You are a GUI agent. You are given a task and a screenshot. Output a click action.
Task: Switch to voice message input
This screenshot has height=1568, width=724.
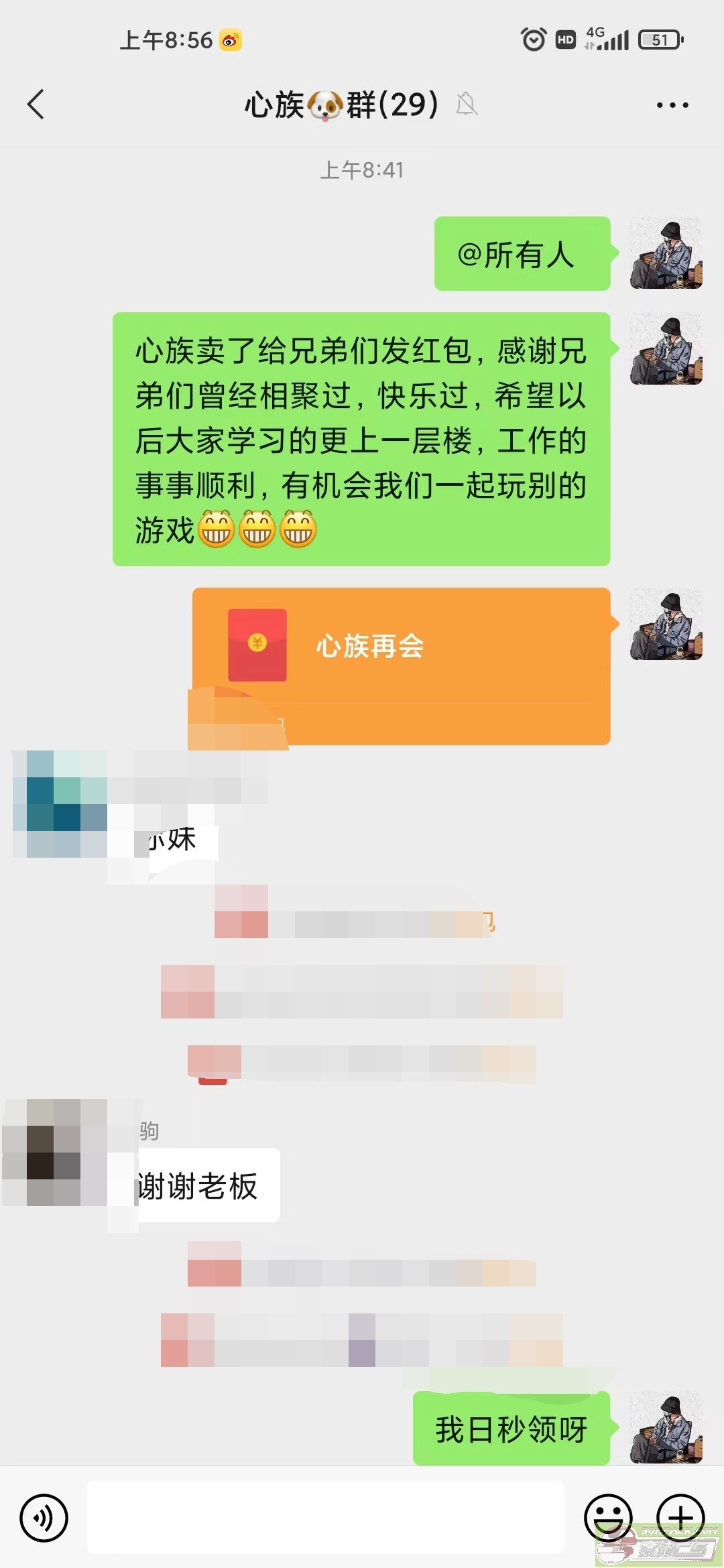pyautogui.click(x=44, y=1518)
